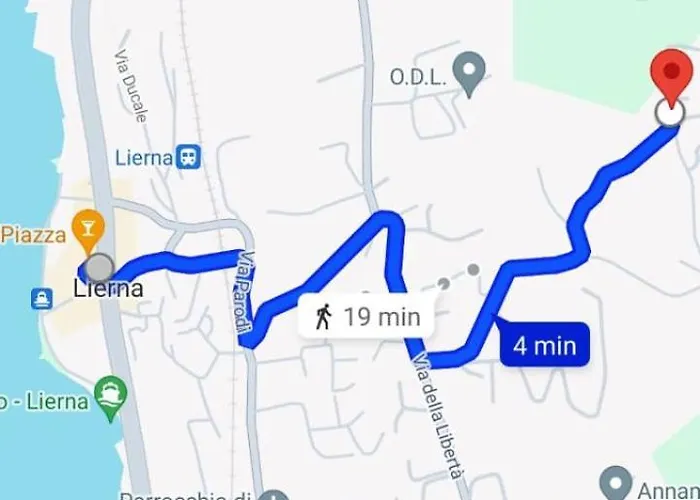Screen dimensions: 700x500
Task: Tap the grey Lierna starting point marker
Action: point(98,267)
